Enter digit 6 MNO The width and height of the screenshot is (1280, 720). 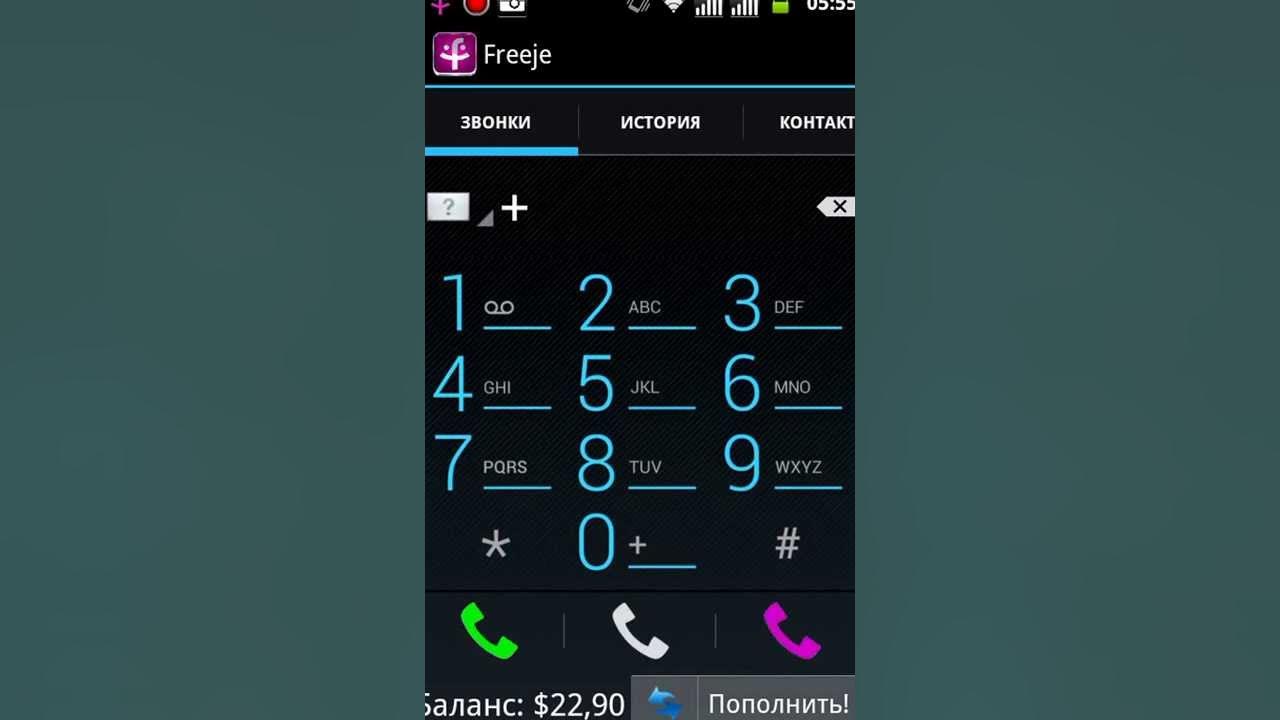[x=783, y=383]
